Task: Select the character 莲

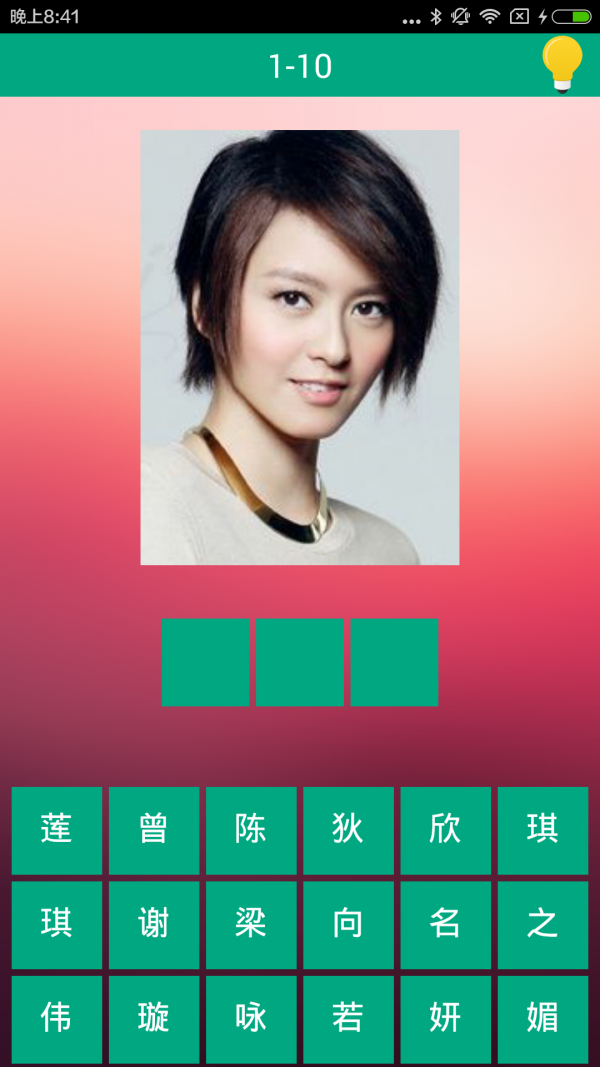Action: [57, 830]
